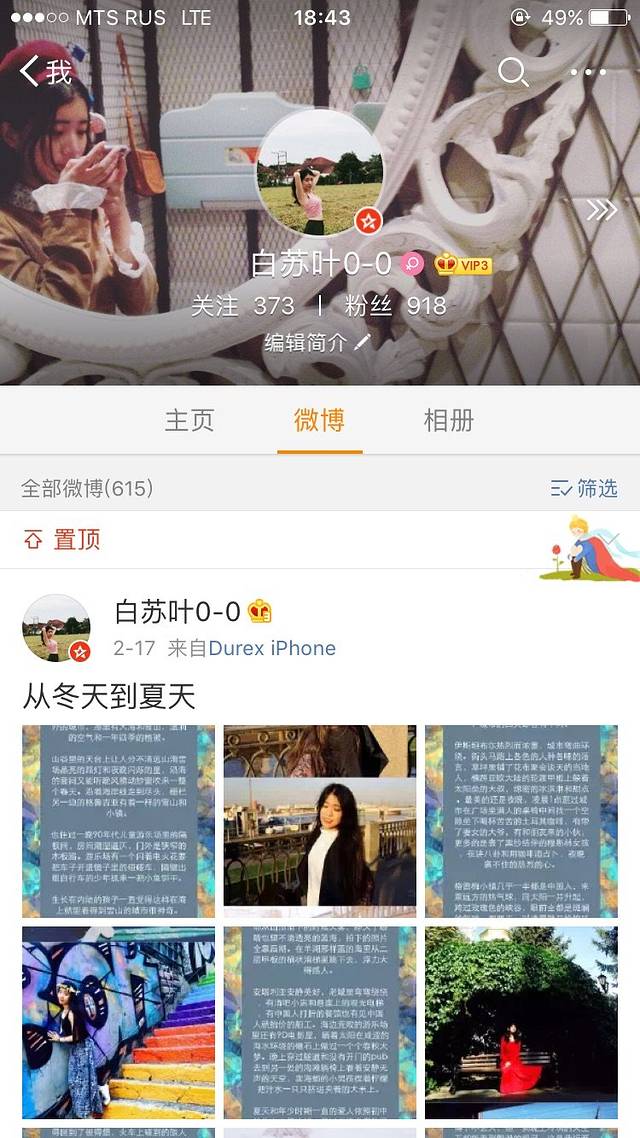Open the VIP3 membership badge
640x1138 pixels.
tap(463, 265)
